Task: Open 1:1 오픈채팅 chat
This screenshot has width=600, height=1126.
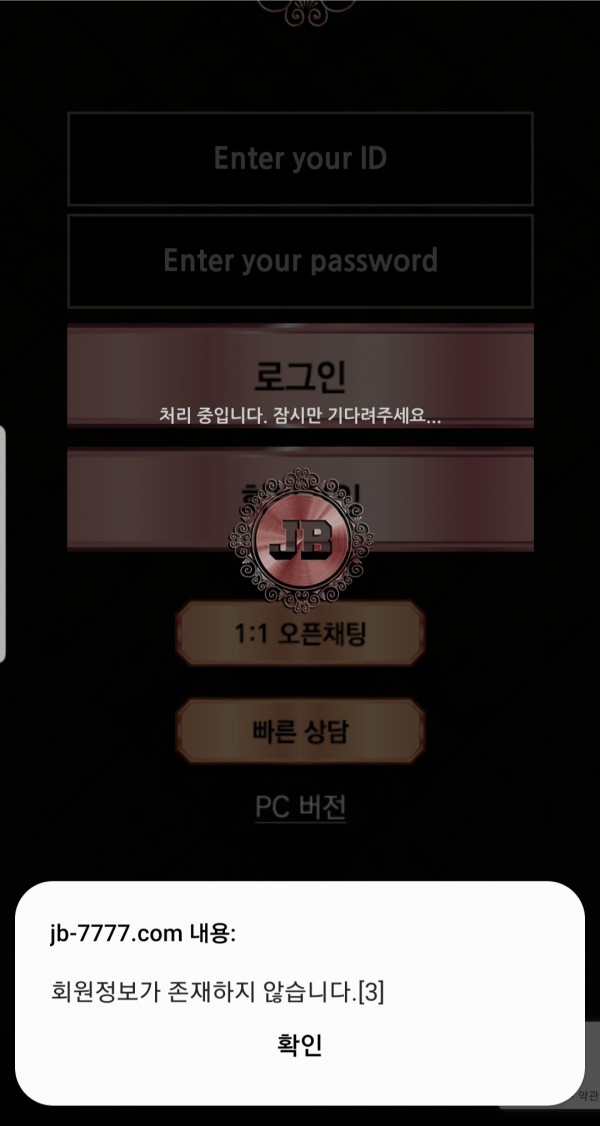Action: (300, 634)
